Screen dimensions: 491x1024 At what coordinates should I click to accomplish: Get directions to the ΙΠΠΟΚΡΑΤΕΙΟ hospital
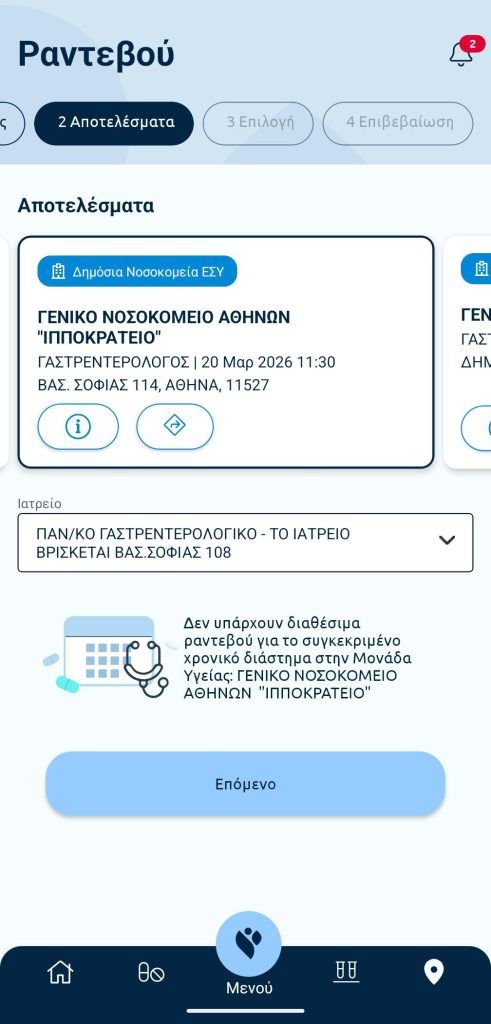tap(175, 426)
